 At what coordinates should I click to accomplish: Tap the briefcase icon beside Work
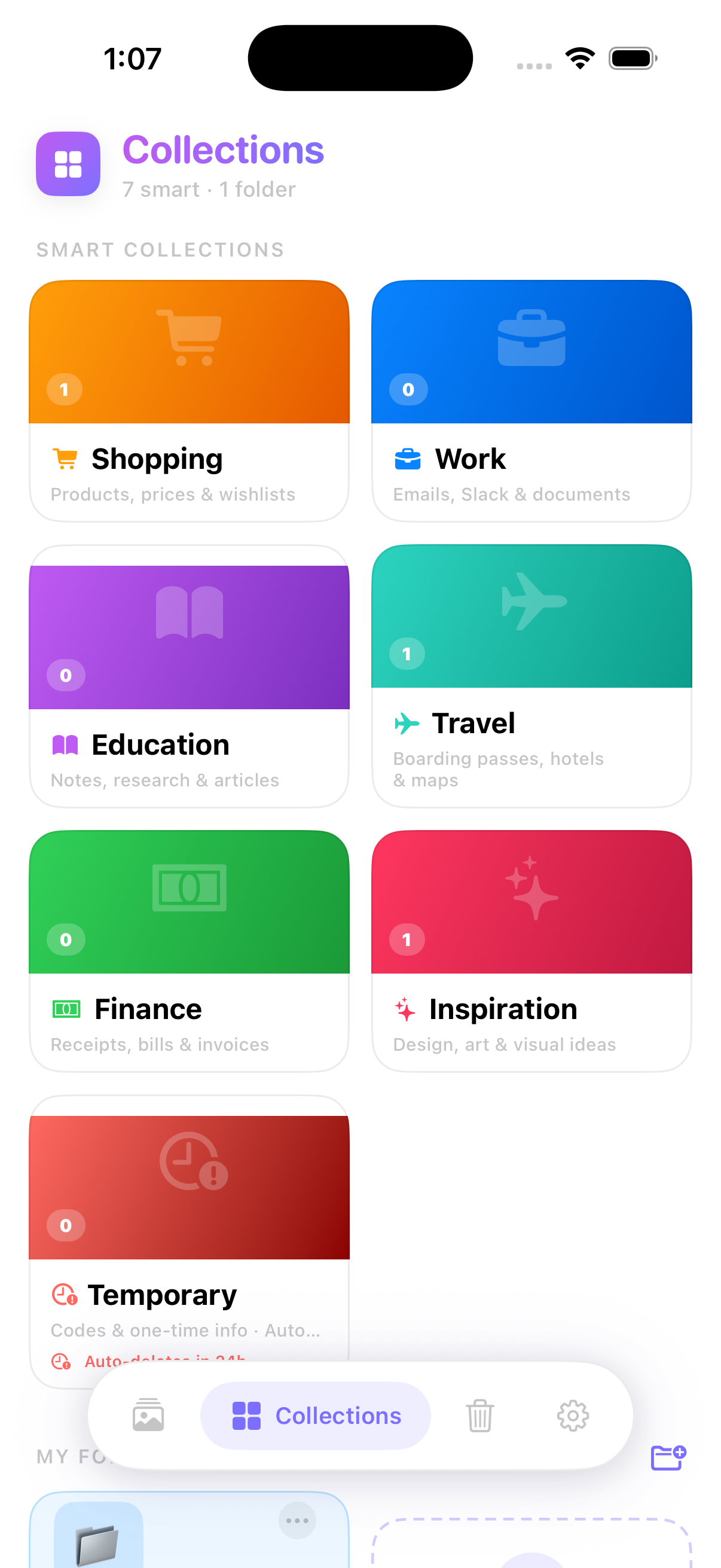click(x=409, y=458)
